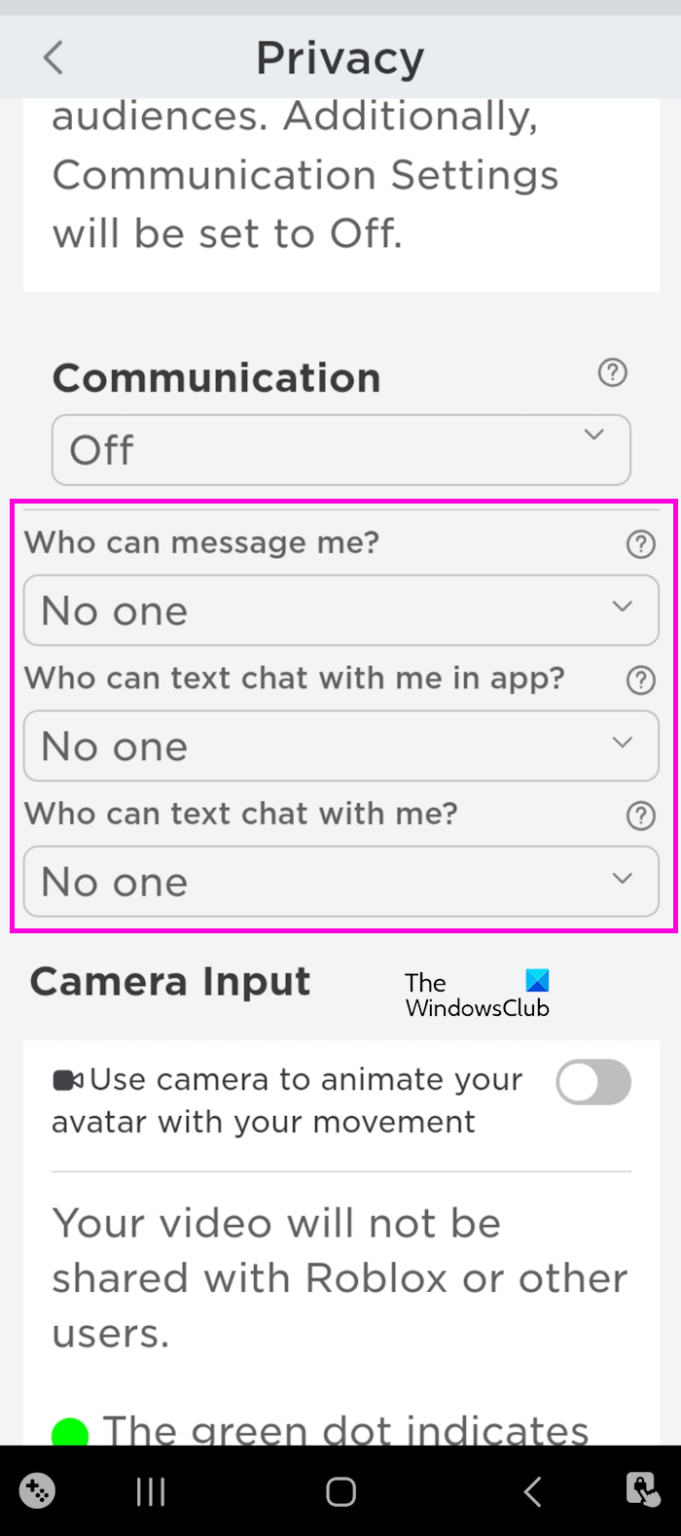Go to the system home screen
This screenshot has width=681, height=1536.
click(x=341, y=1492)
